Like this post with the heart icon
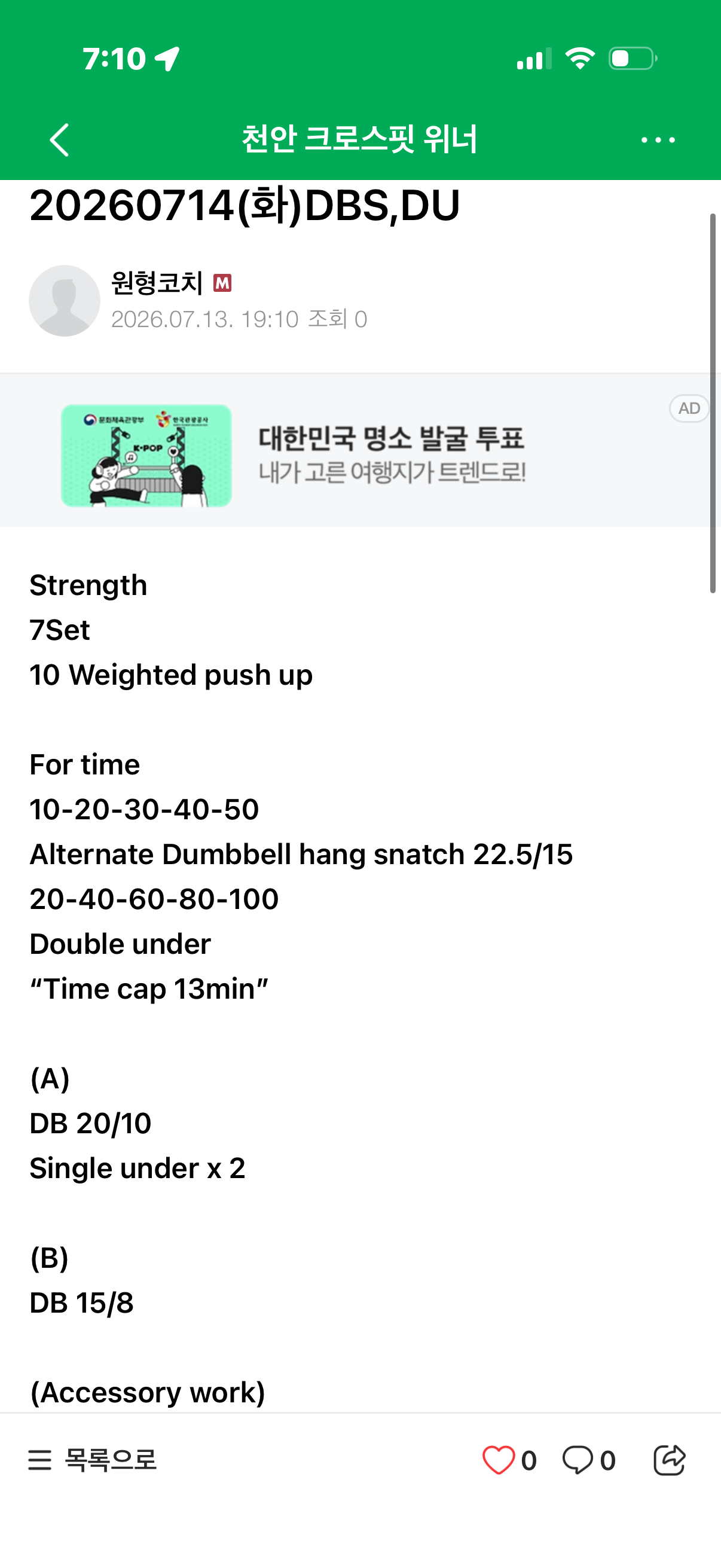The image size is (721, 1568). [499, 1460]
